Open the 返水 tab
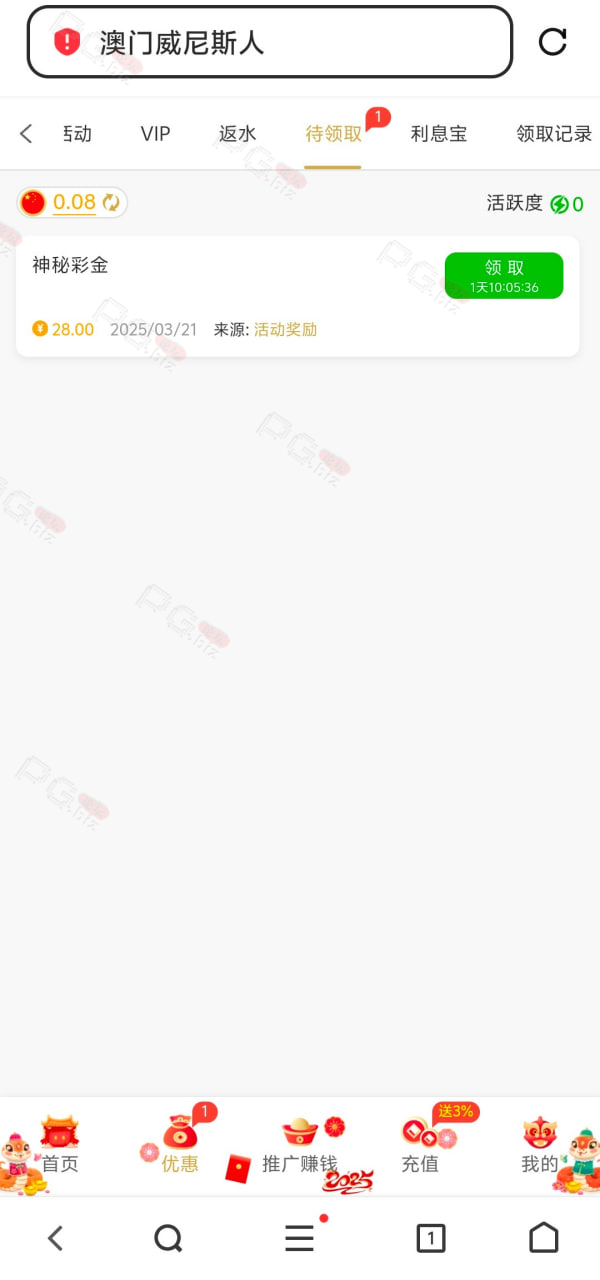The width and height of the screenshot is (600, 1280). pyautogui.click(x=238, y=133)
